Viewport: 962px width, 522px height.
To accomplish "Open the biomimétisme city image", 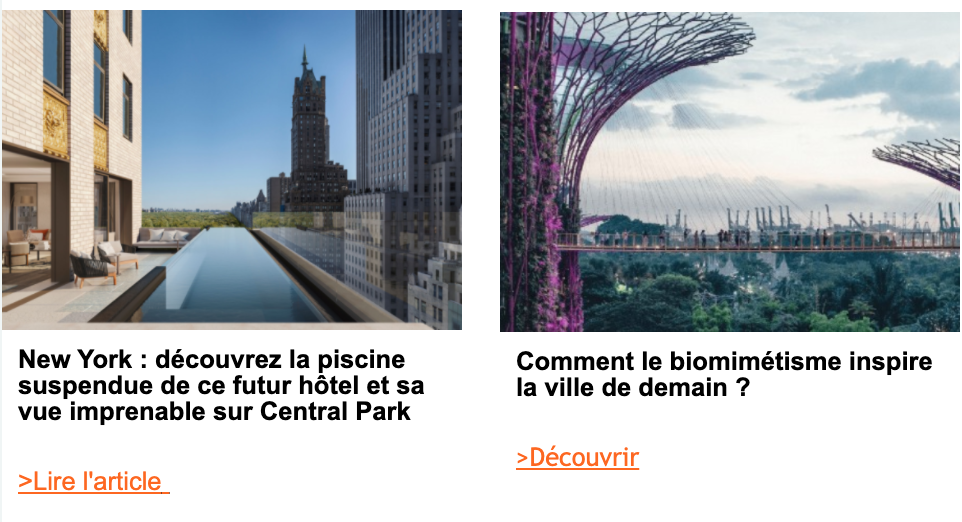I will [730, 172].
